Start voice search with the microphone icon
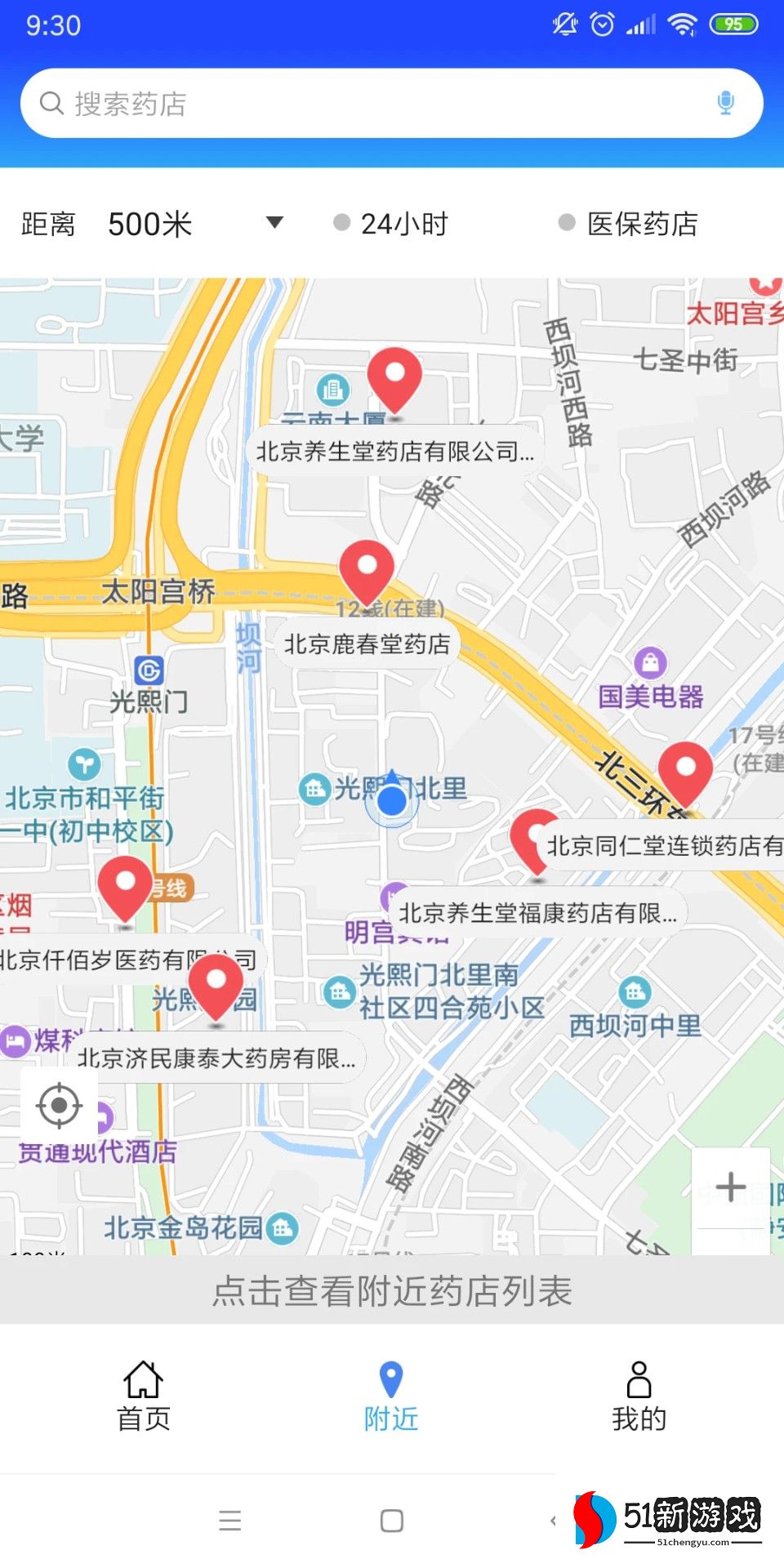784x1568 pixels. 725,104
